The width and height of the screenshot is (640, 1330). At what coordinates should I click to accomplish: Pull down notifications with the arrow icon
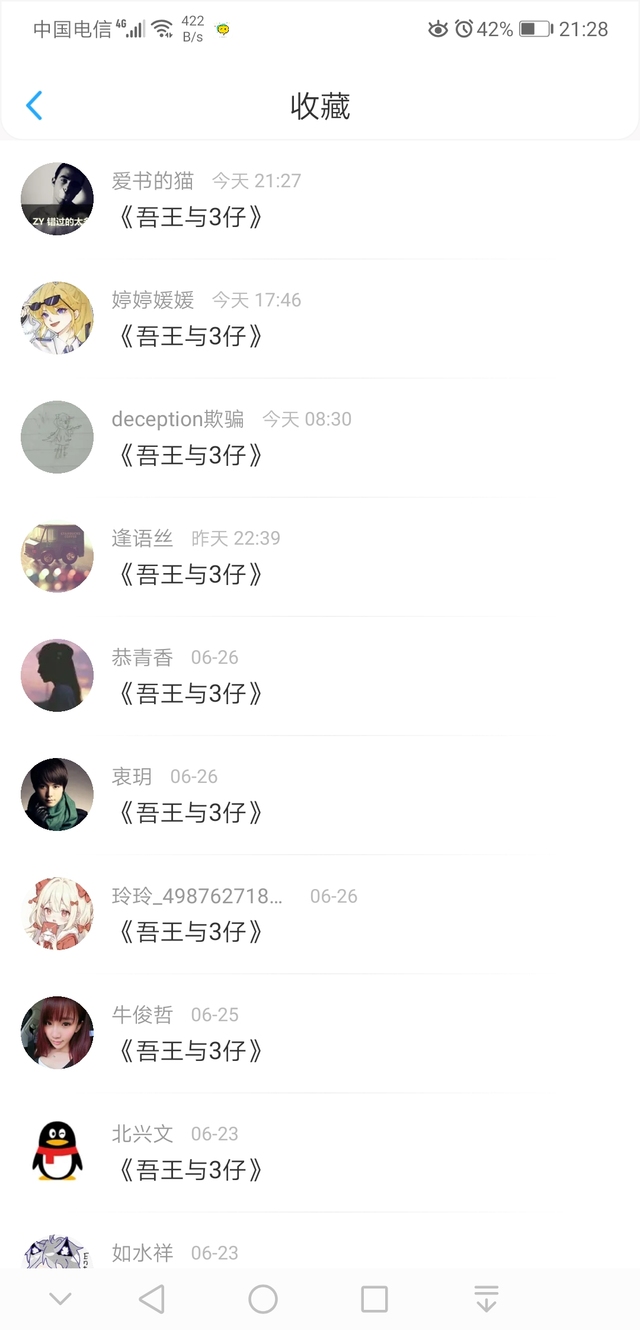[x=486, y=1299]
